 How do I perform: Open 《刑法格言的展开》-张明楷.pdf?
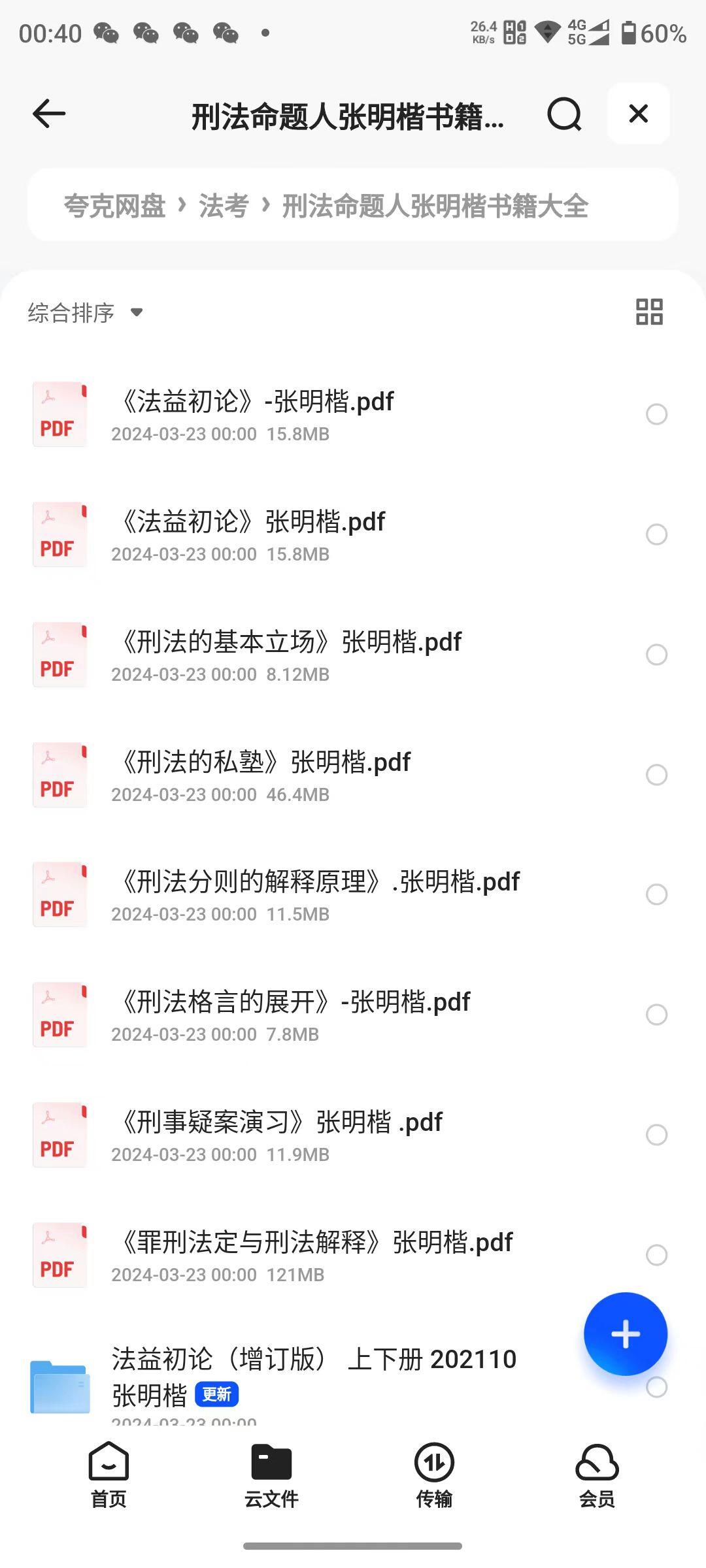coord(353,1015)
